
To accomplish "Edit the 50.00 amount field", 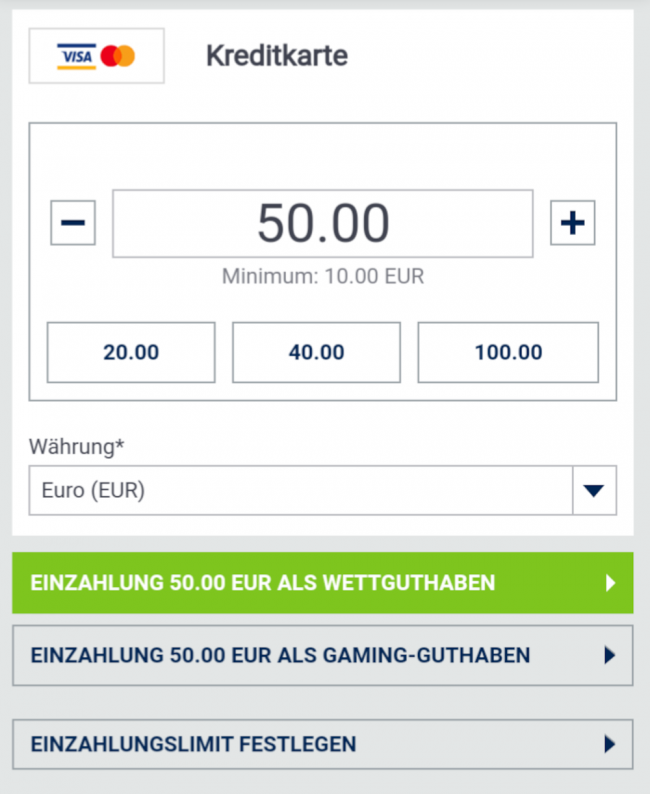I will coord(322,223).
